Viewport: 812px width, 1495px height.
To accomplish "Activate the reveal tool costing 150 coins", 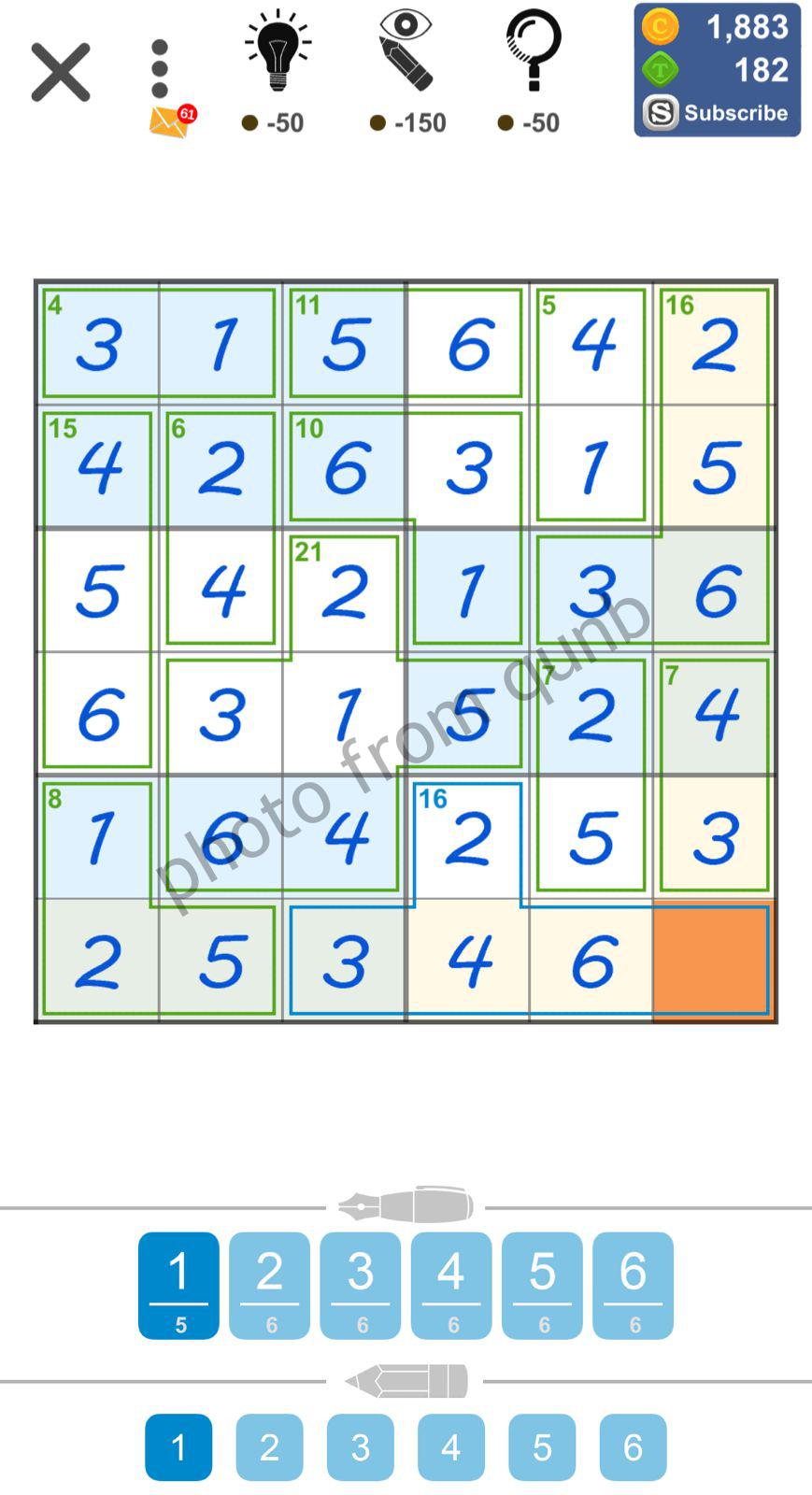I will (406, 56).
